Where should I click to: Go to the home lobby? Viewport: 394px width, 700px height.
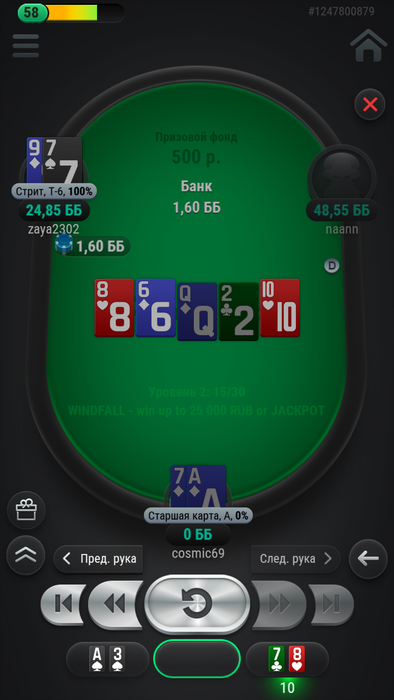coord(369,46)
